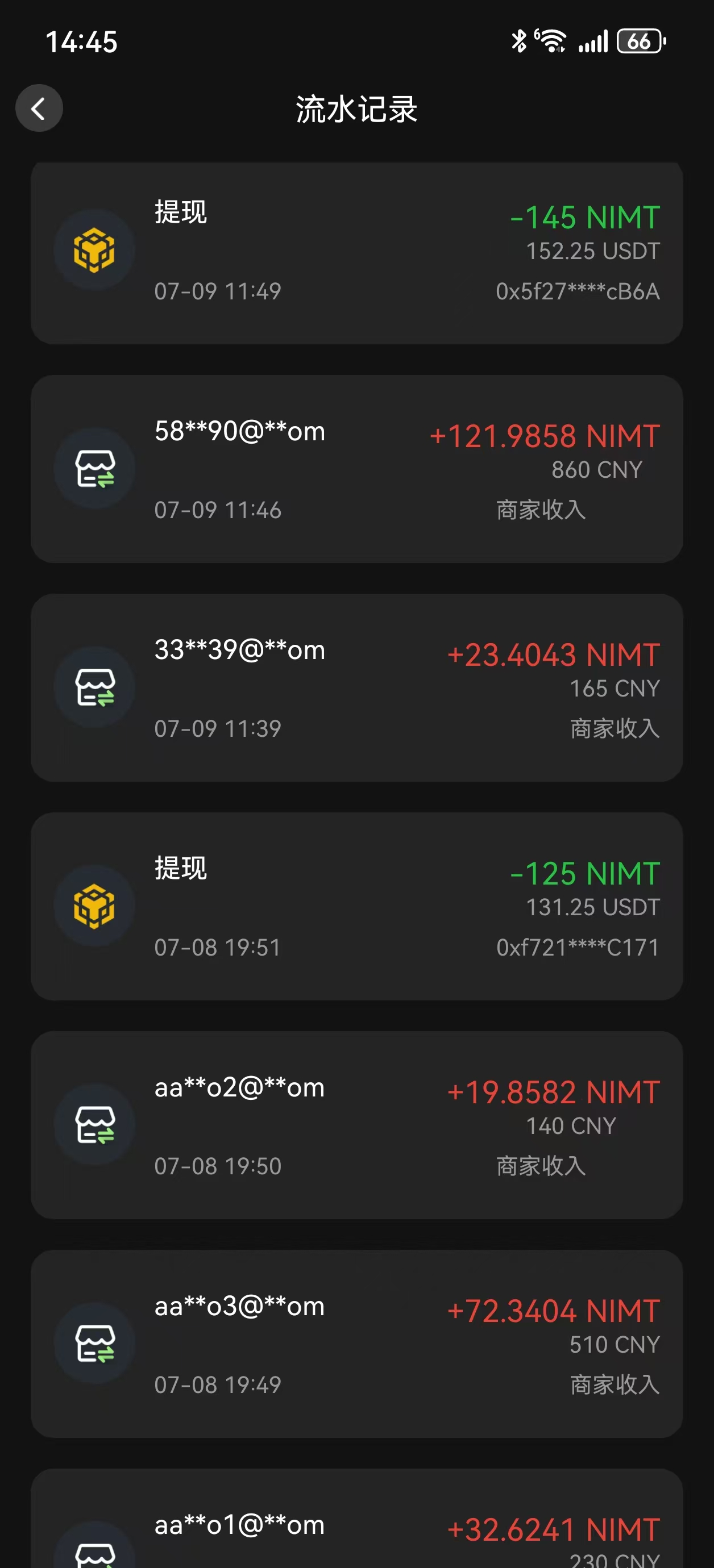714x1568 pixels.
Task: Open the -125 NIMT withdrawal from 07-08
Action: [x=357, y=906]
